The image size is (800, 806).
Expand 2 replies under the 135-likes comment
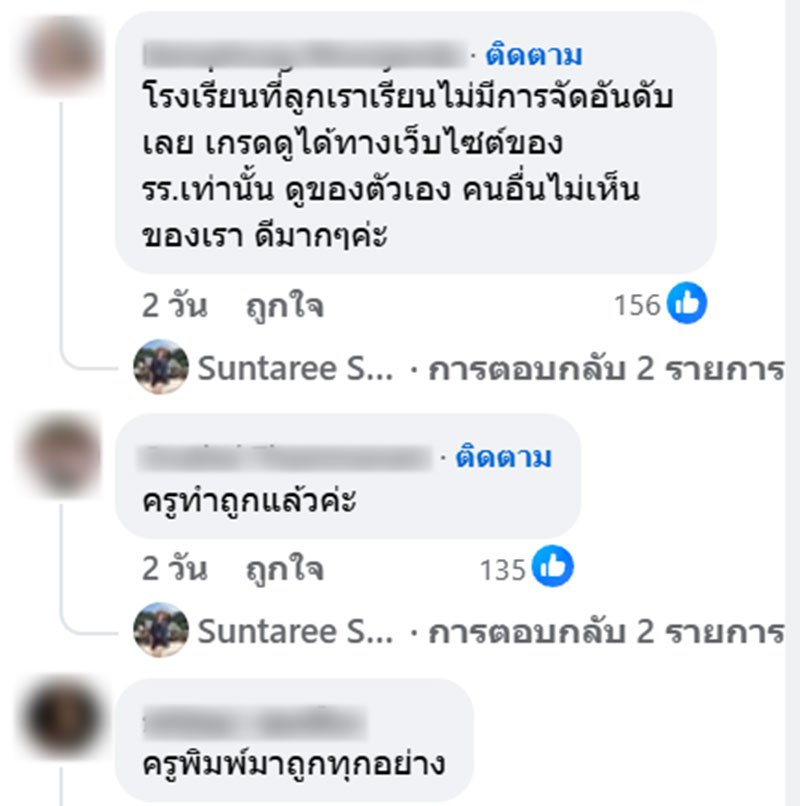(x=605, y=633)
